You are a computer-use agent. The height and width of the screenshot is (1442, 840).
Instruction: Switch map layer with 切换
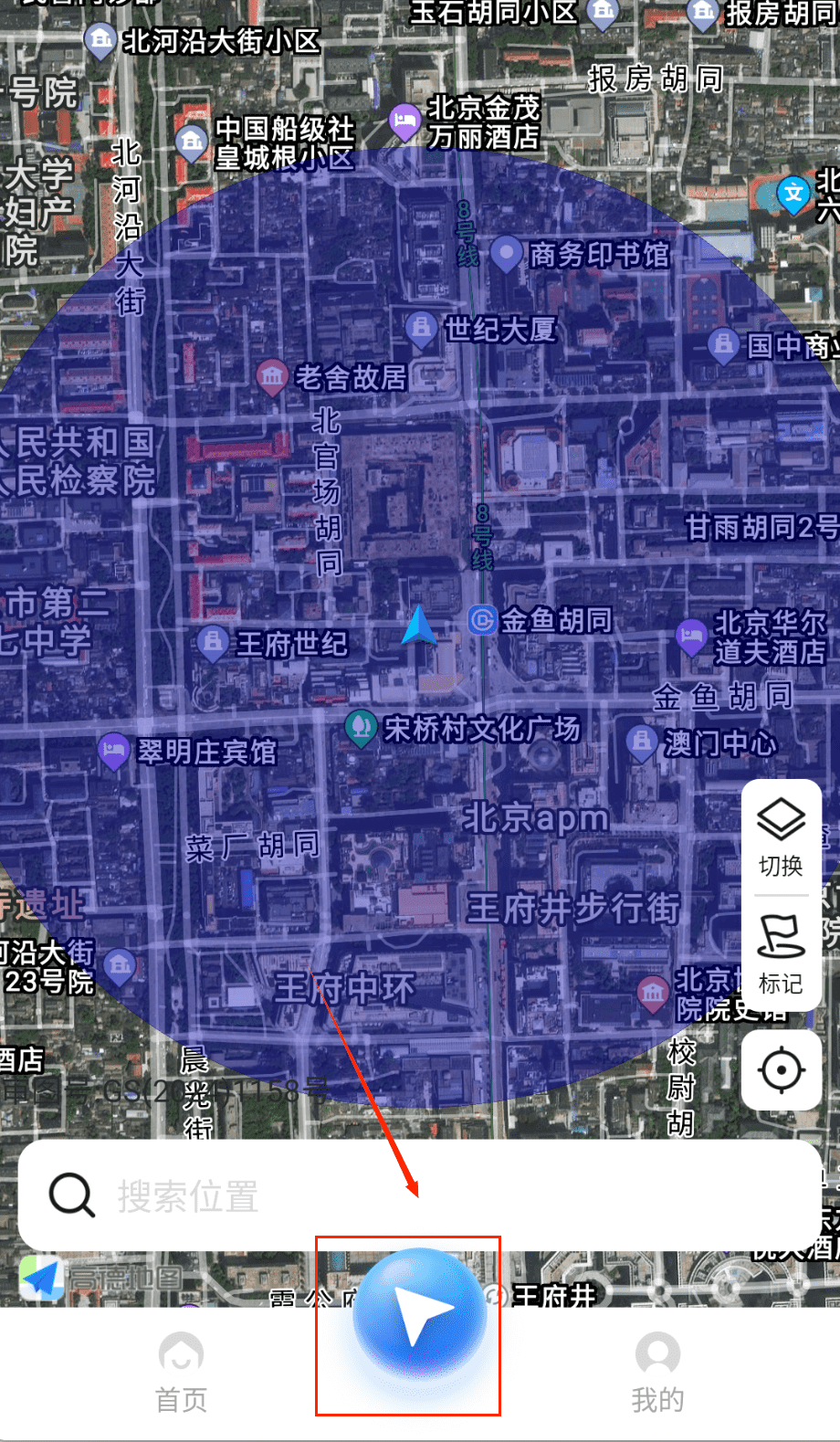pos(781,837)
